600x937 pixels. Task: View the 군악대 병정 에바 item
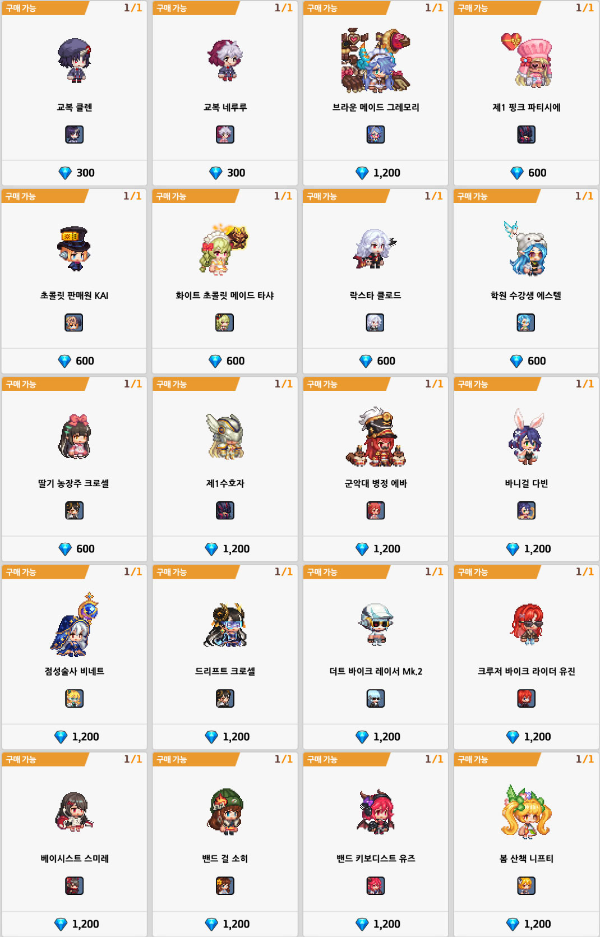pyautogui.click(x=376, y=466)
